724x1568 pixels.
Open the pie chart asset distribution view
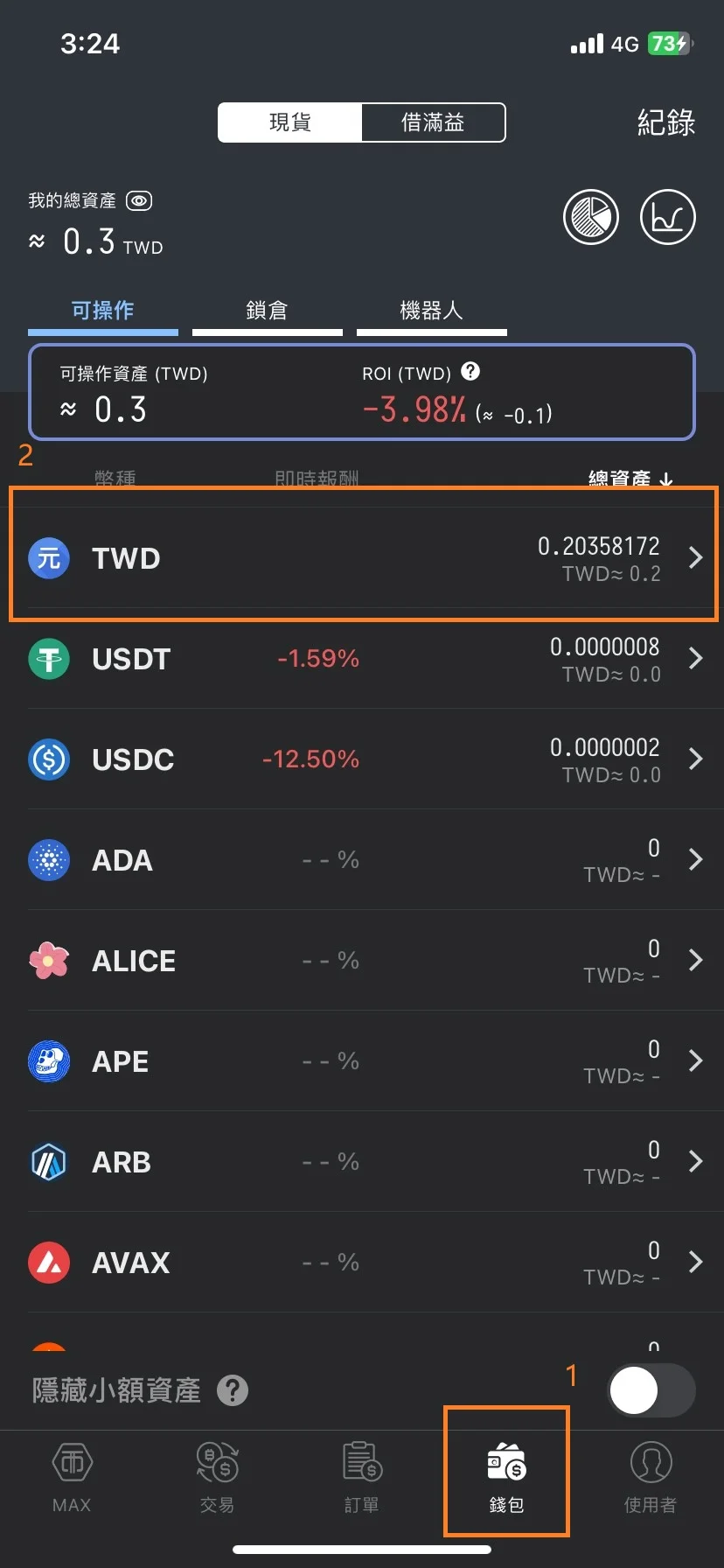(591, 216)
